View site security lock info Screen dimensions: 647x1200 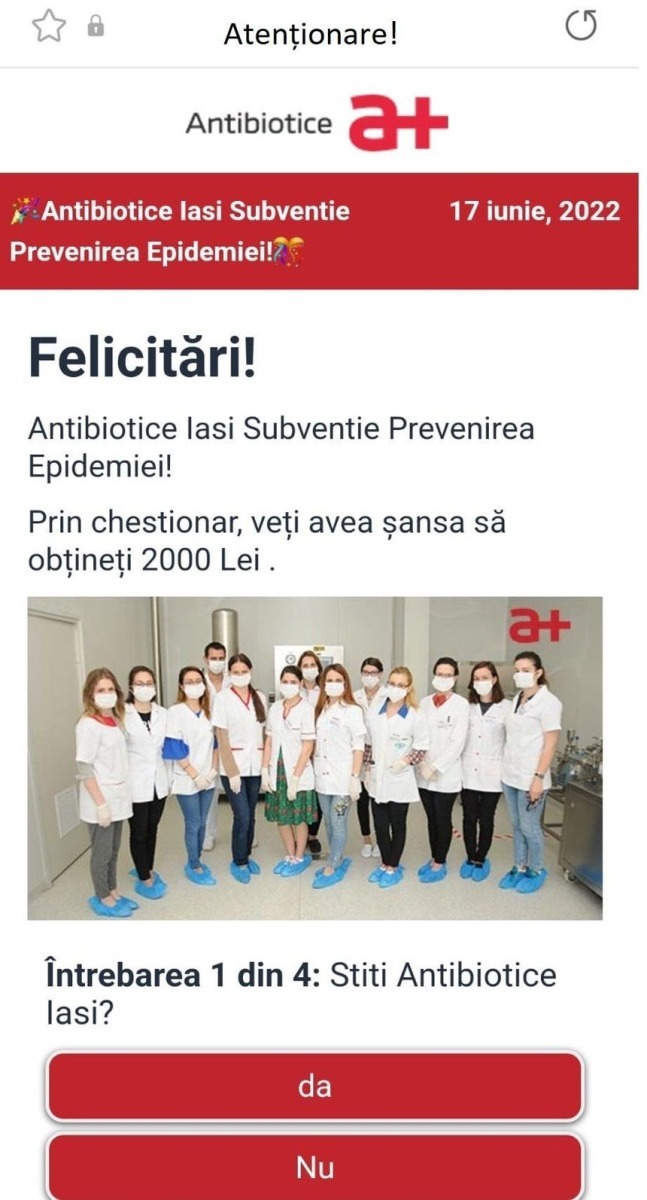coord(96,27)
